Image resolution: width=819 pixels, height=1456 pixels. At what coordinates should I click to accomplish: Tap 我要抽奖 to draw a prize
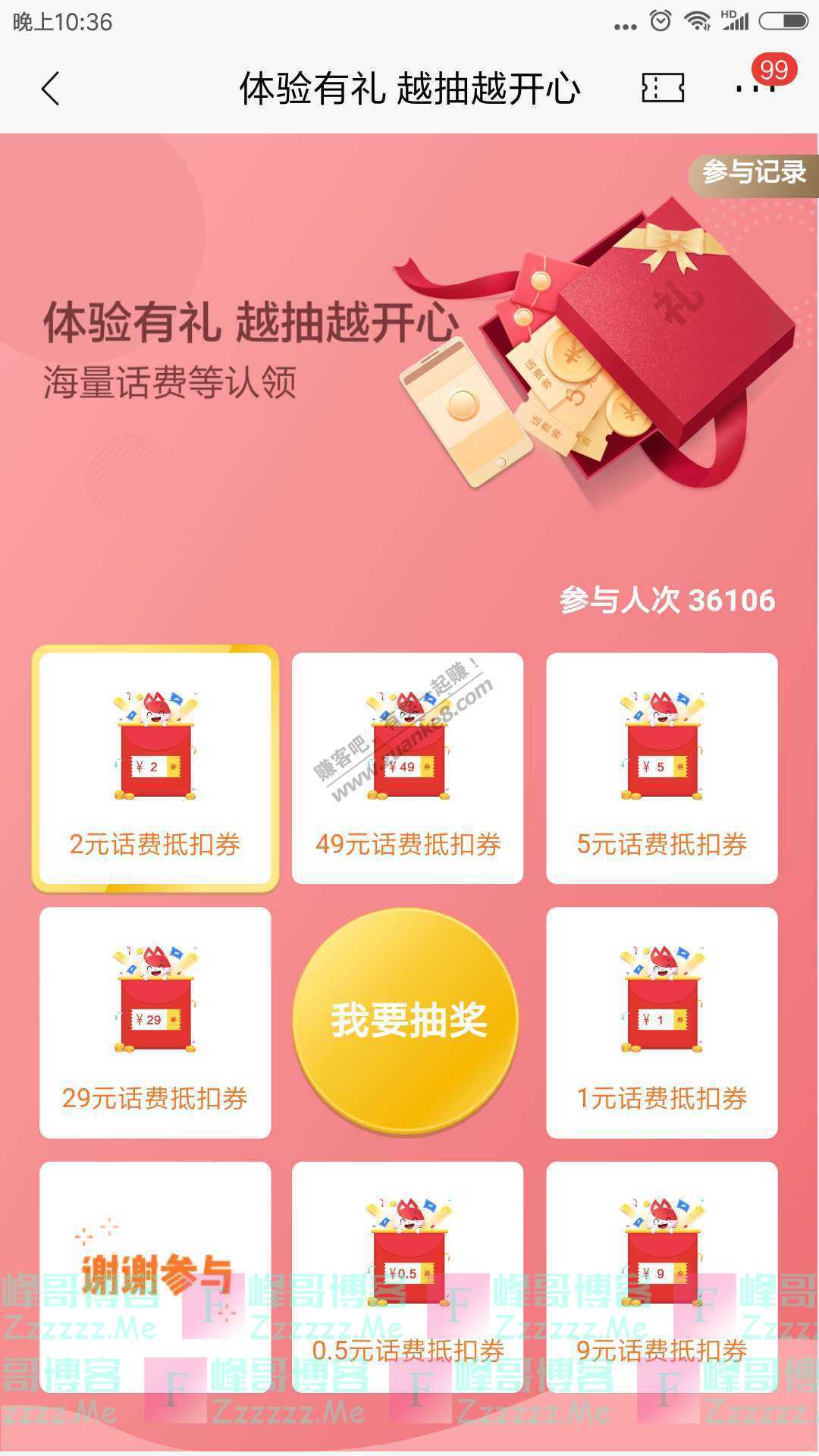click(x=407, y=1020)
